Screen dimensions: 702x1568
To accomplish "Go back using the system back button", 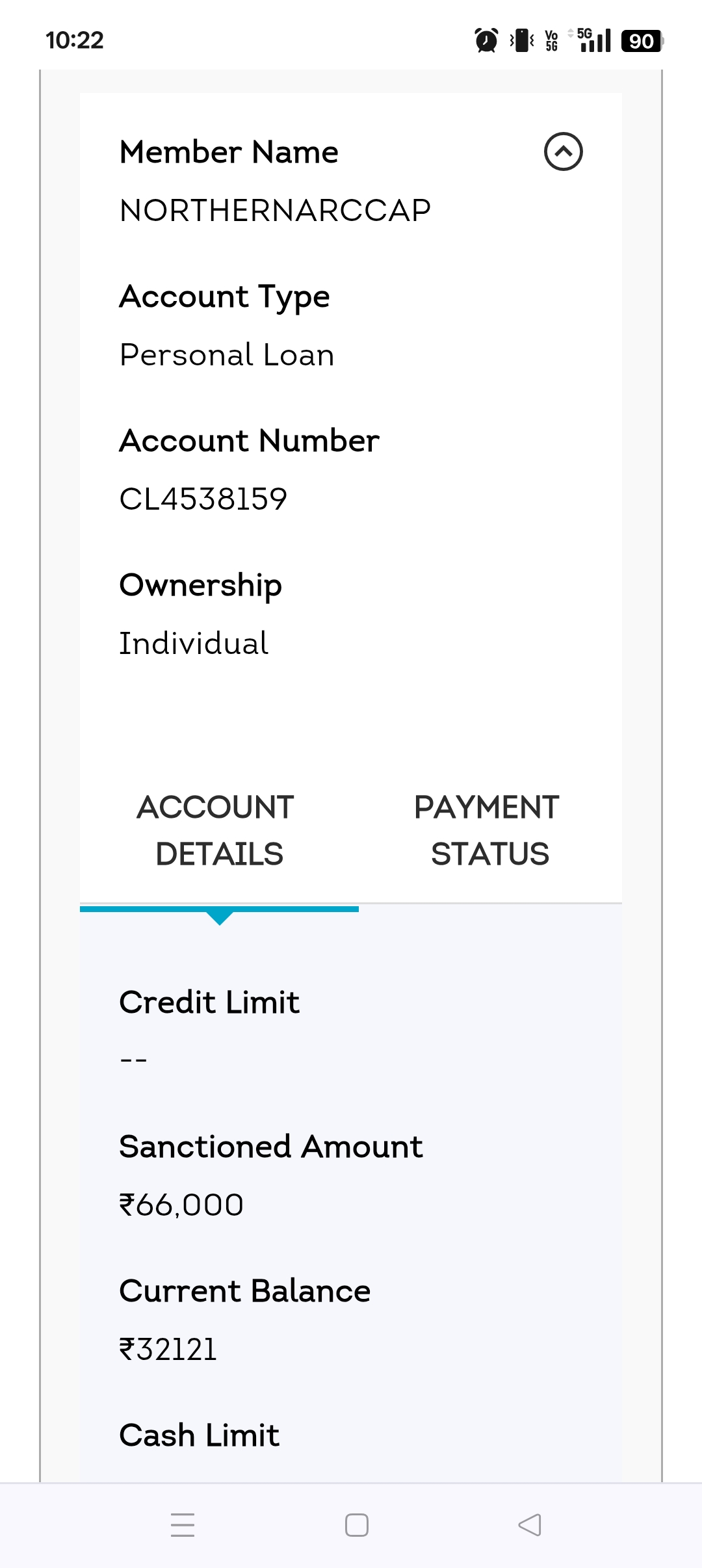I will tap(530, 1524).
